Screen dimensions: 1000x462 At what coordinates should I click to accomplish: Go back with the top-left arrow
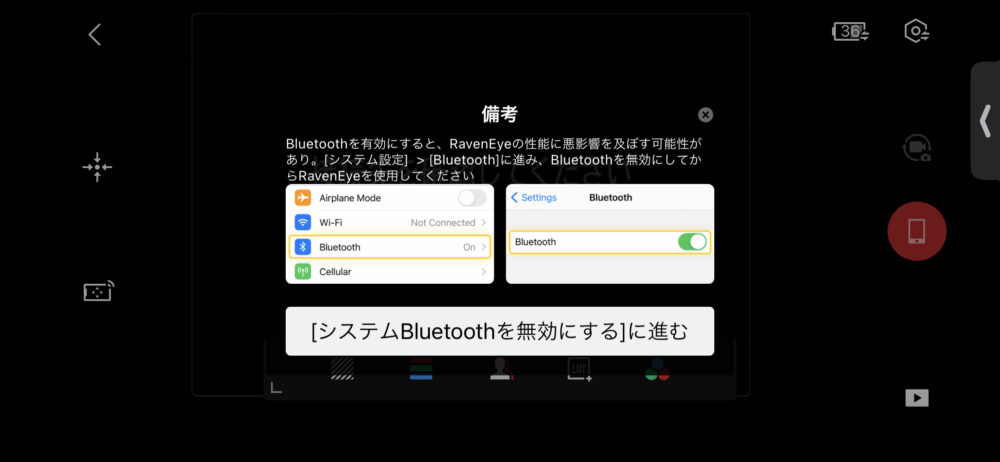click(95, 34)
